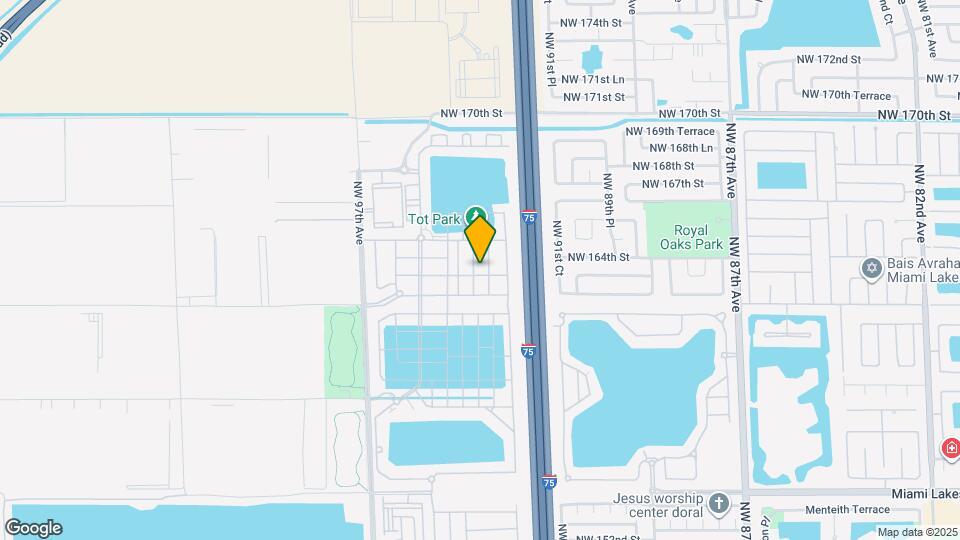This screenshot has width=960, height=540.
Task: Tap the red hospital marker
Action: coord(951,448)
